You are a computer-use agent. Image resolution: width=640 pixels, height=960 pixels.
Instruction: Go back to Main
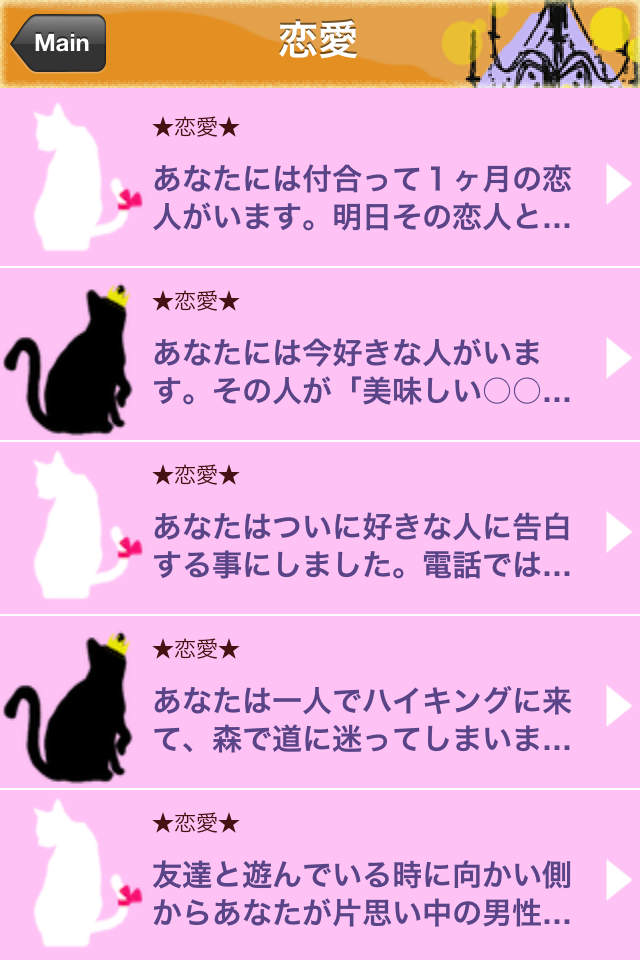click(58, 43)
